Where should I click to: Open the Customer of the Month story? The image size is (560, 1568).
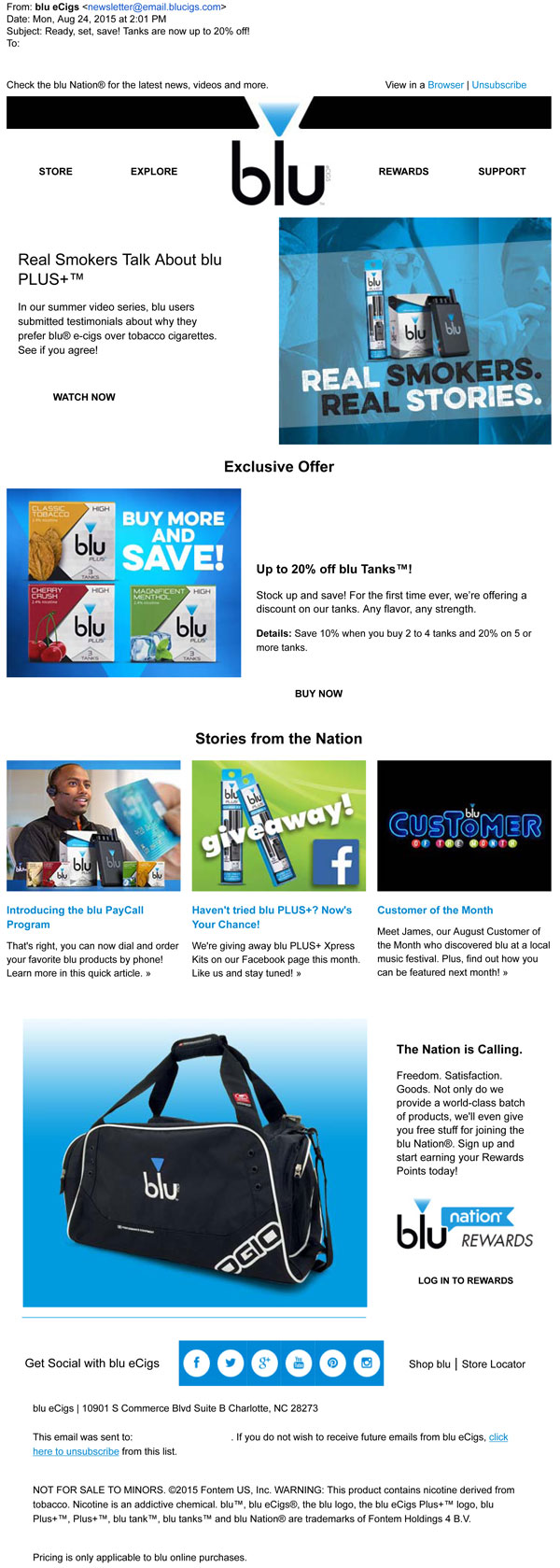(x=435, y=910)
